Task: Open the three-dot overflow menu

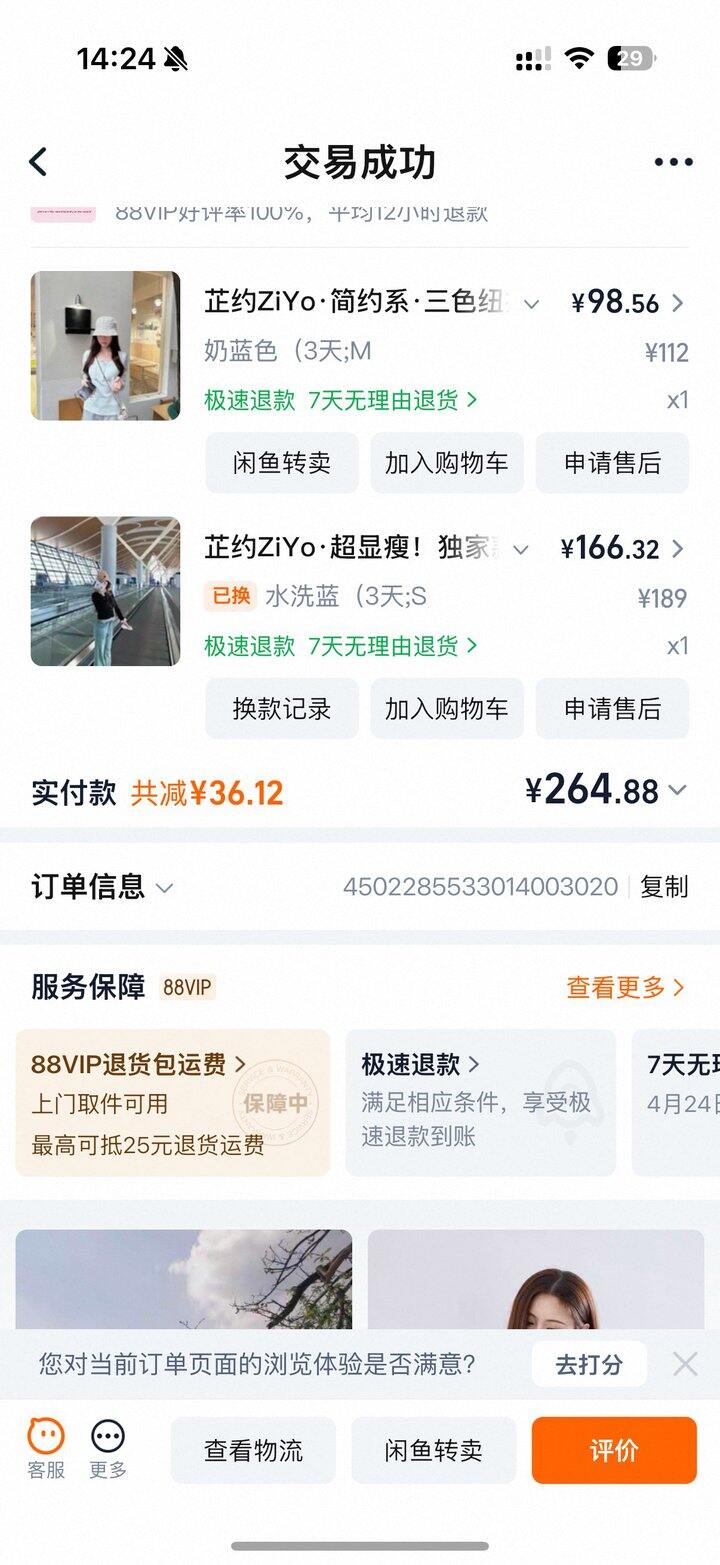Action: [673, 162]
